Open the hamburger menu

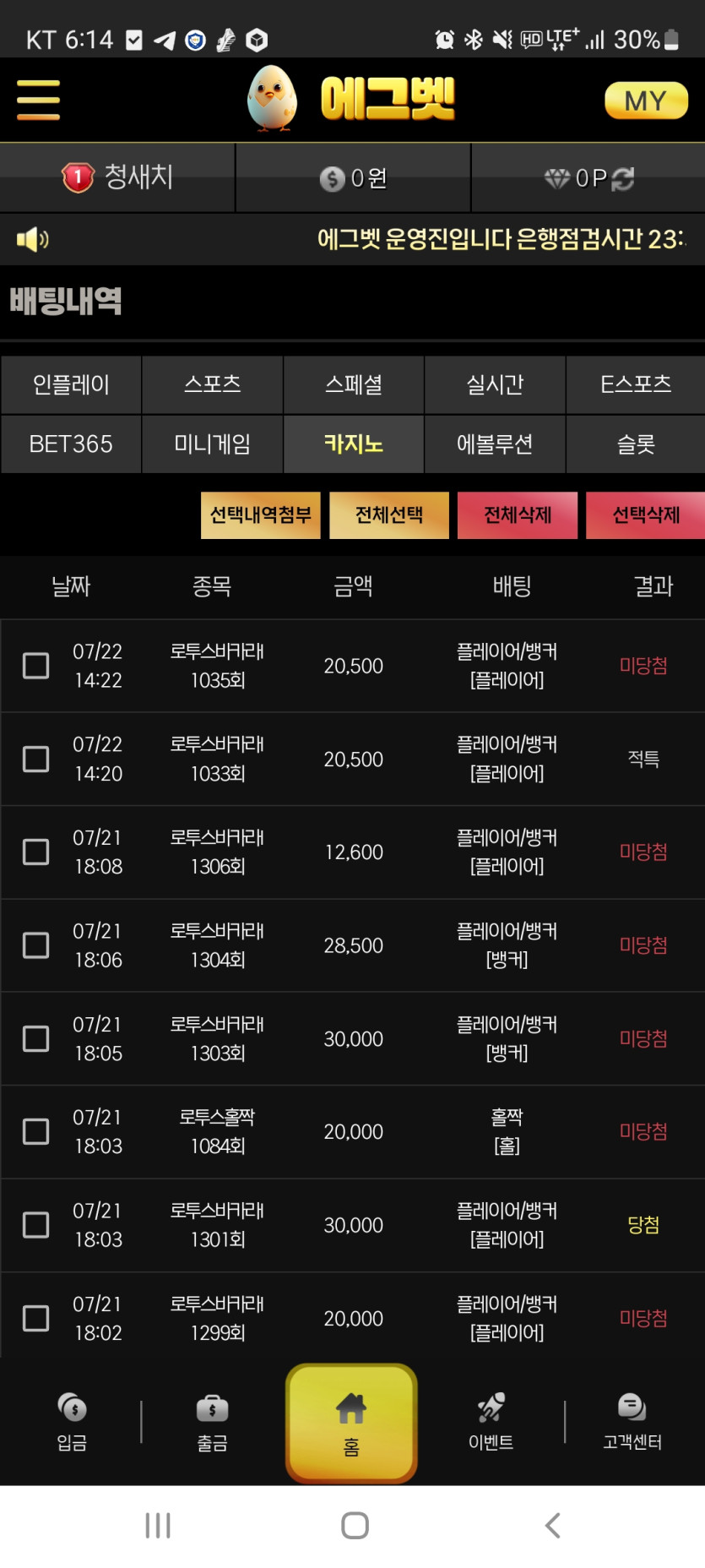click(x=38, y=101)
